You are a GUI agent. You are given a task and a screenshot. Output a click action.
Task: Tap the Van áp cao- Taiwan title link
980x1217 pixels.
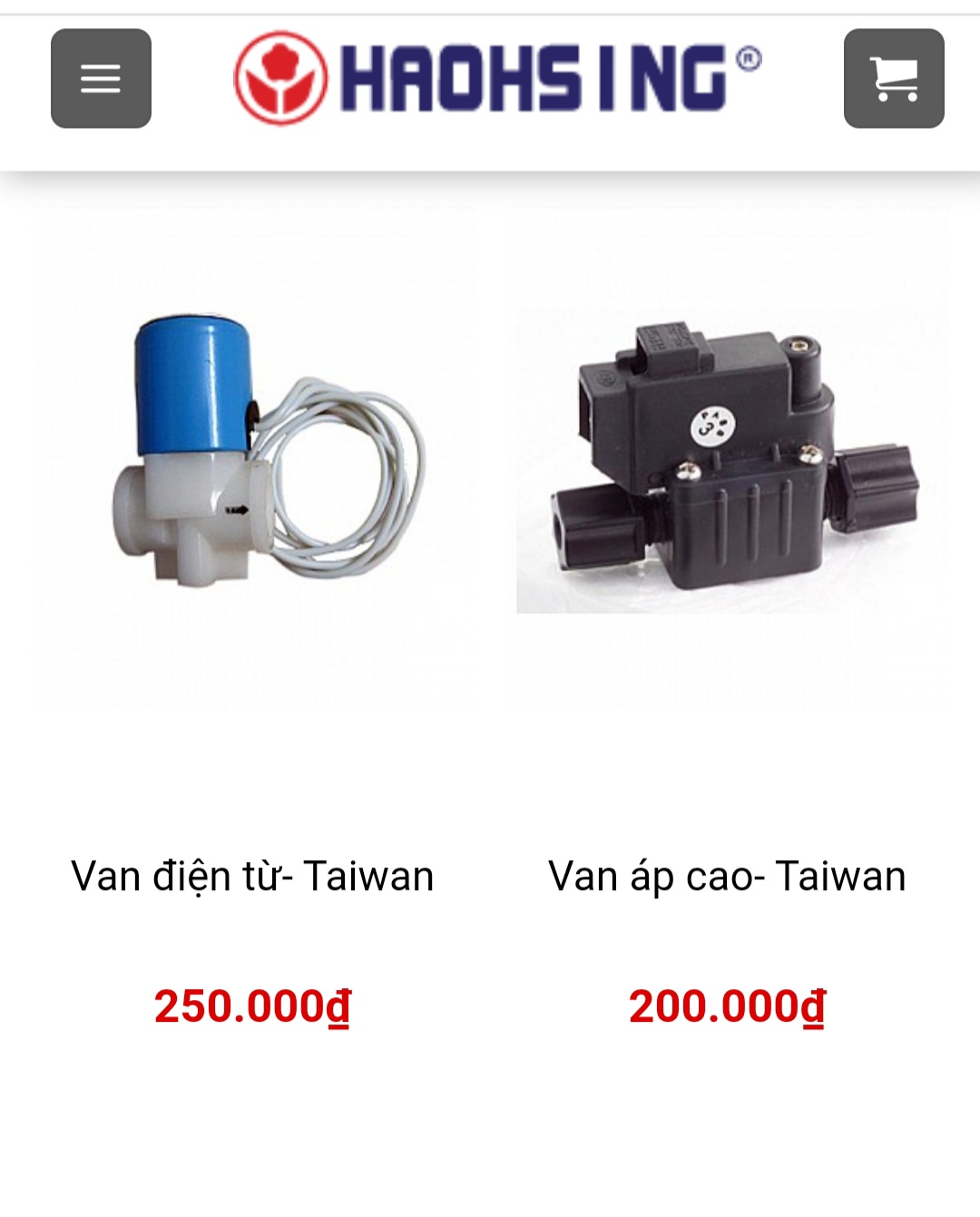point(728,877)
